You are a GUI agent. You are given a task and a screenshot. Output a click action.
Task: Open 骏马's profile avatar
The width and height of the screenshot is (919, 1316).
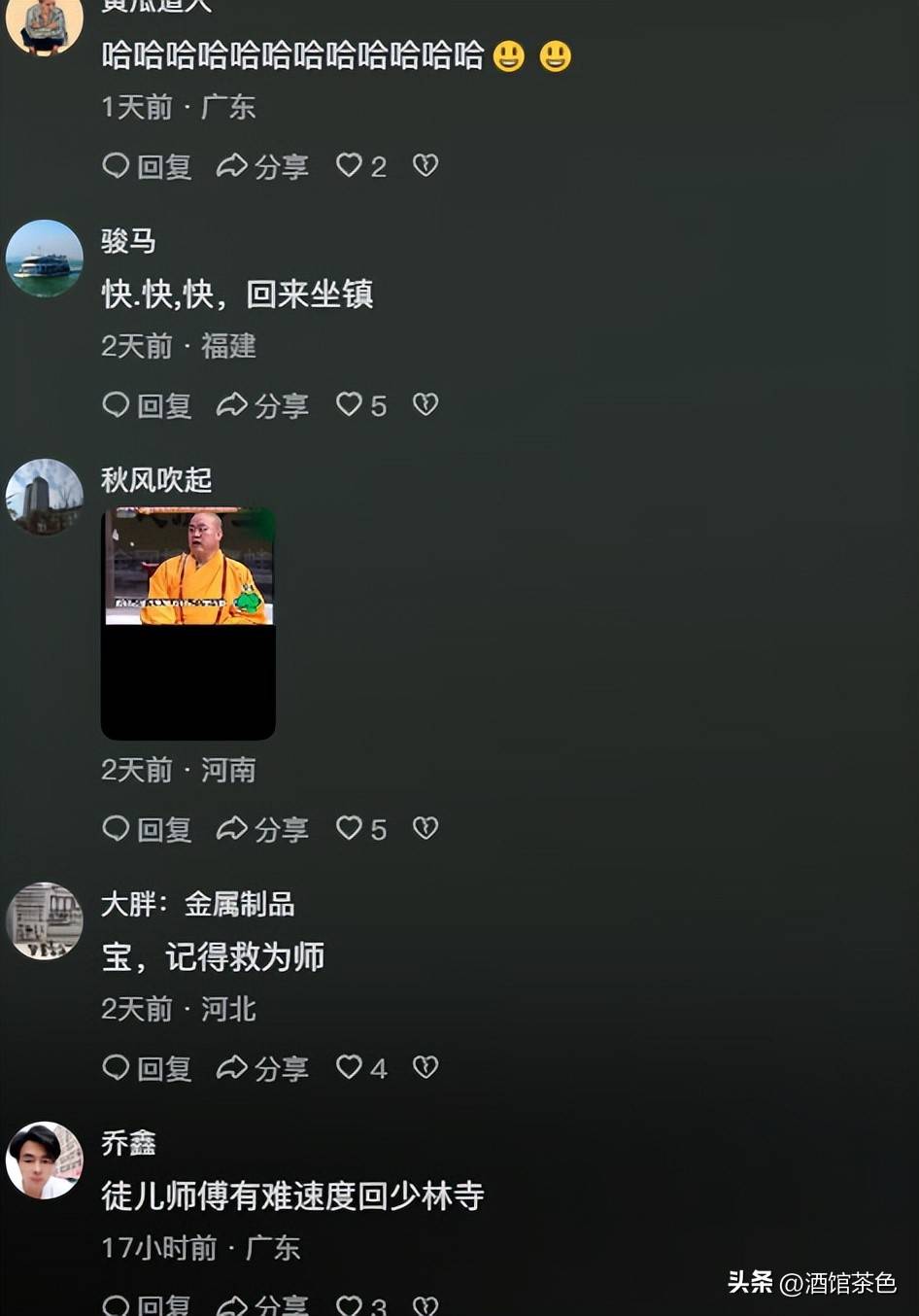pyautogui.click(x=45, y=259)
